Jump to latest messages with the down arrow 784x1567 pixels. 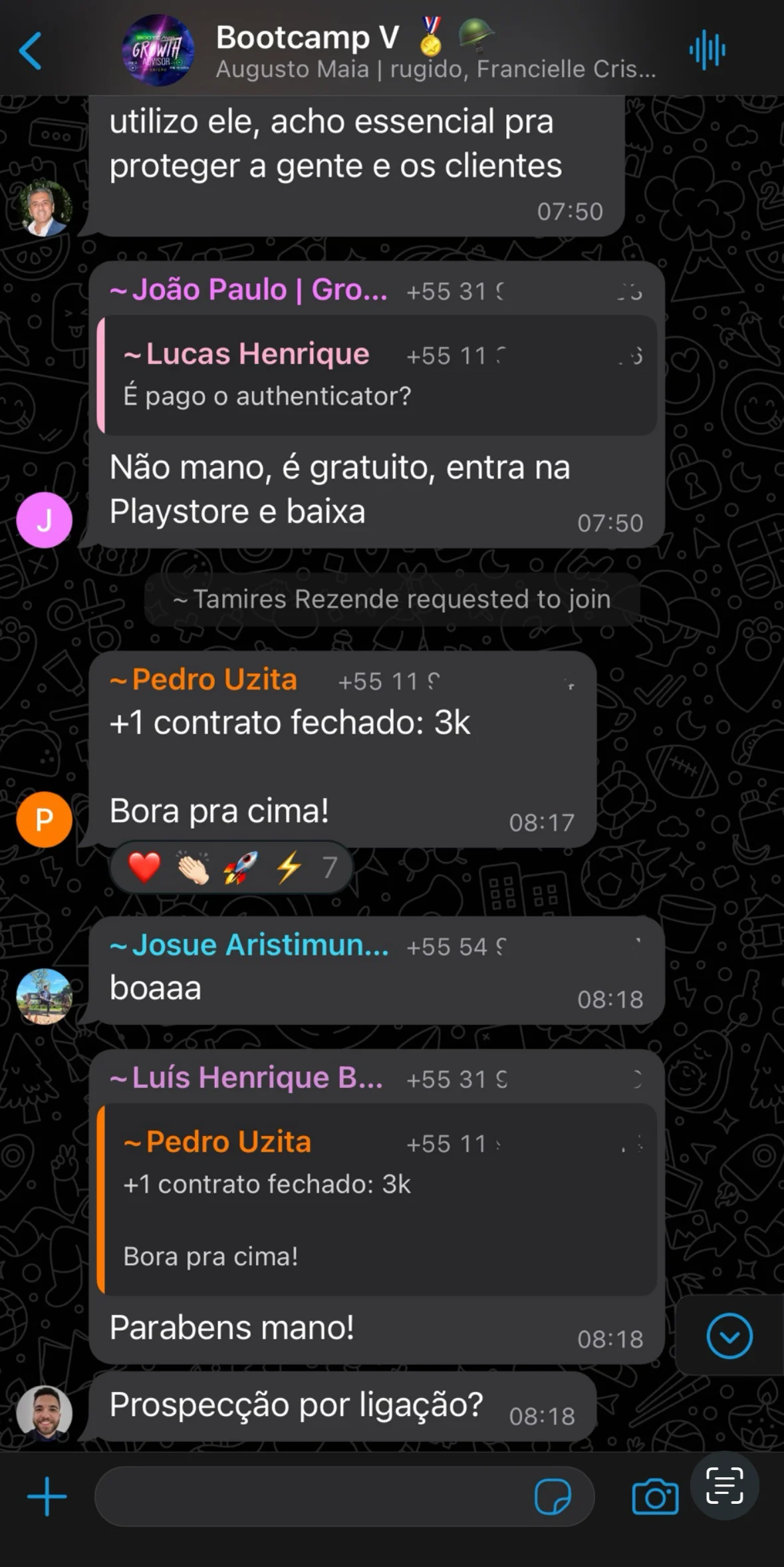pos(729,1336)
